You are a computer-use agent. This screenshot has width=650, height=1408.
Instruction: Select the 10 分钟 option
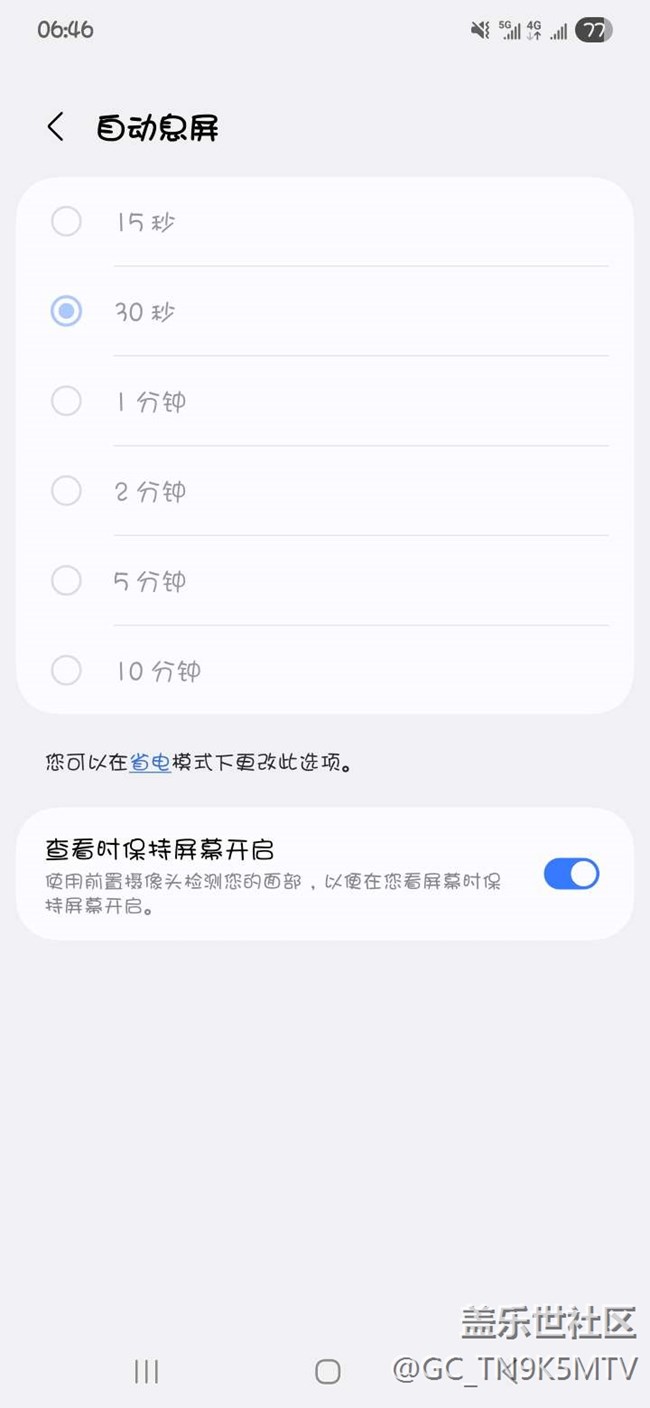pyautogui.click(x=66, y=670)
